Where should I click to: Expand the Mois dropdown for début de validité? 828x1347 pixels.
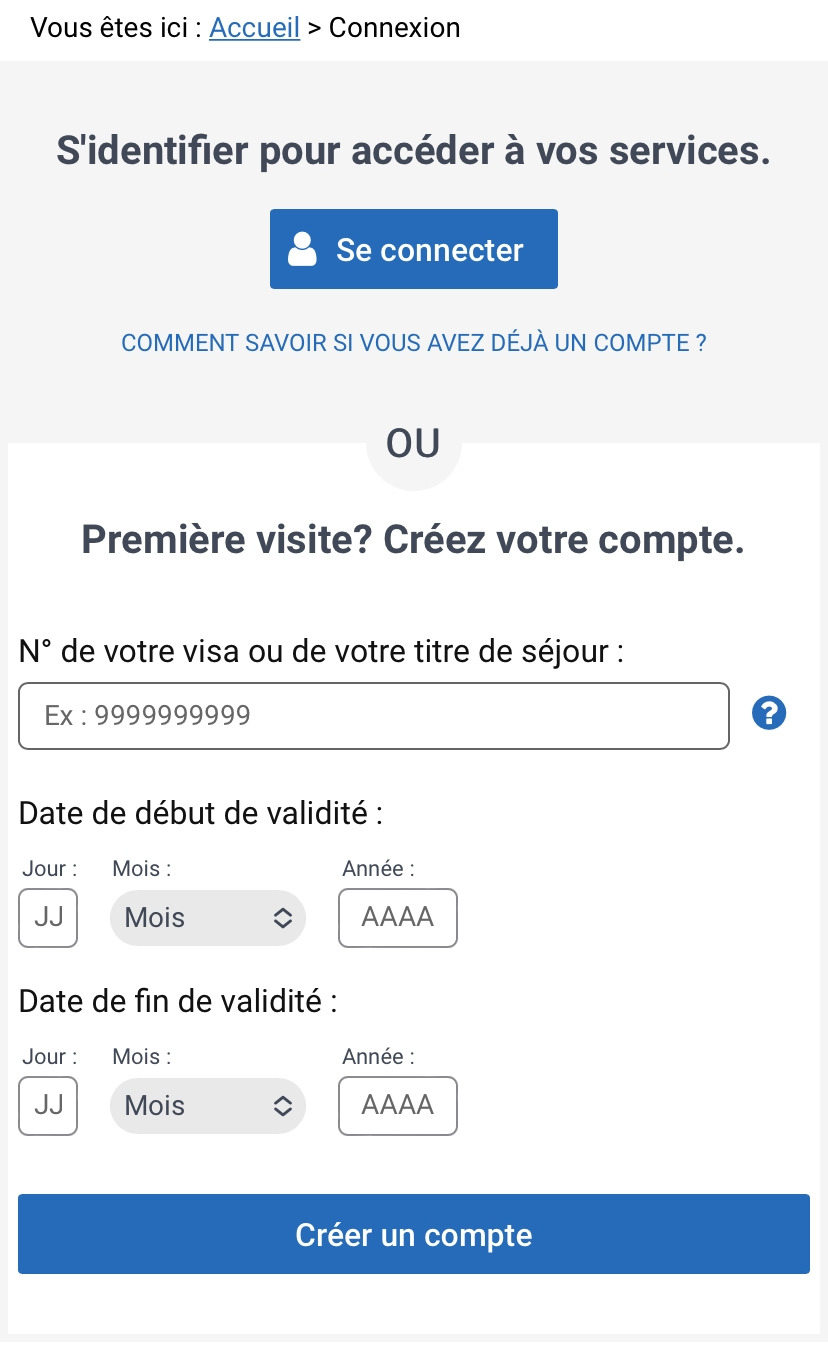click(x=208, y=918)
